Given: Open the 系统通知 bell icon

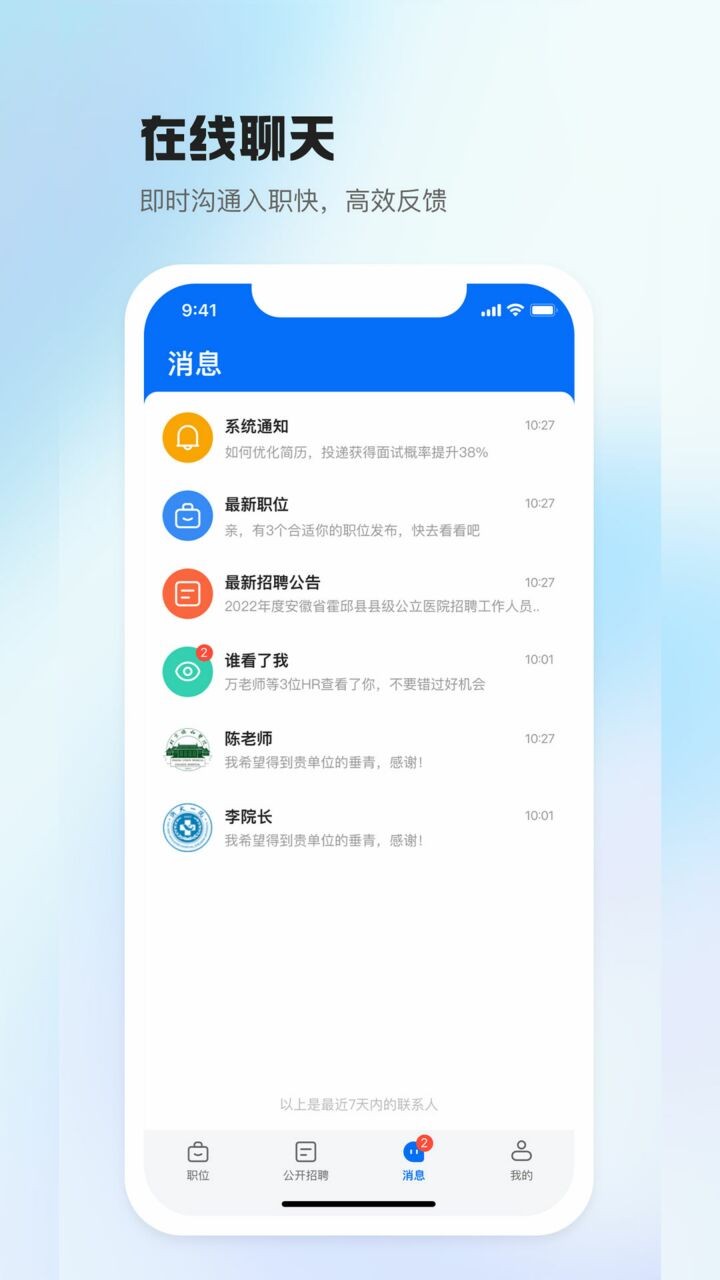Looking at the screenshot, I should [x=187, y=436].
